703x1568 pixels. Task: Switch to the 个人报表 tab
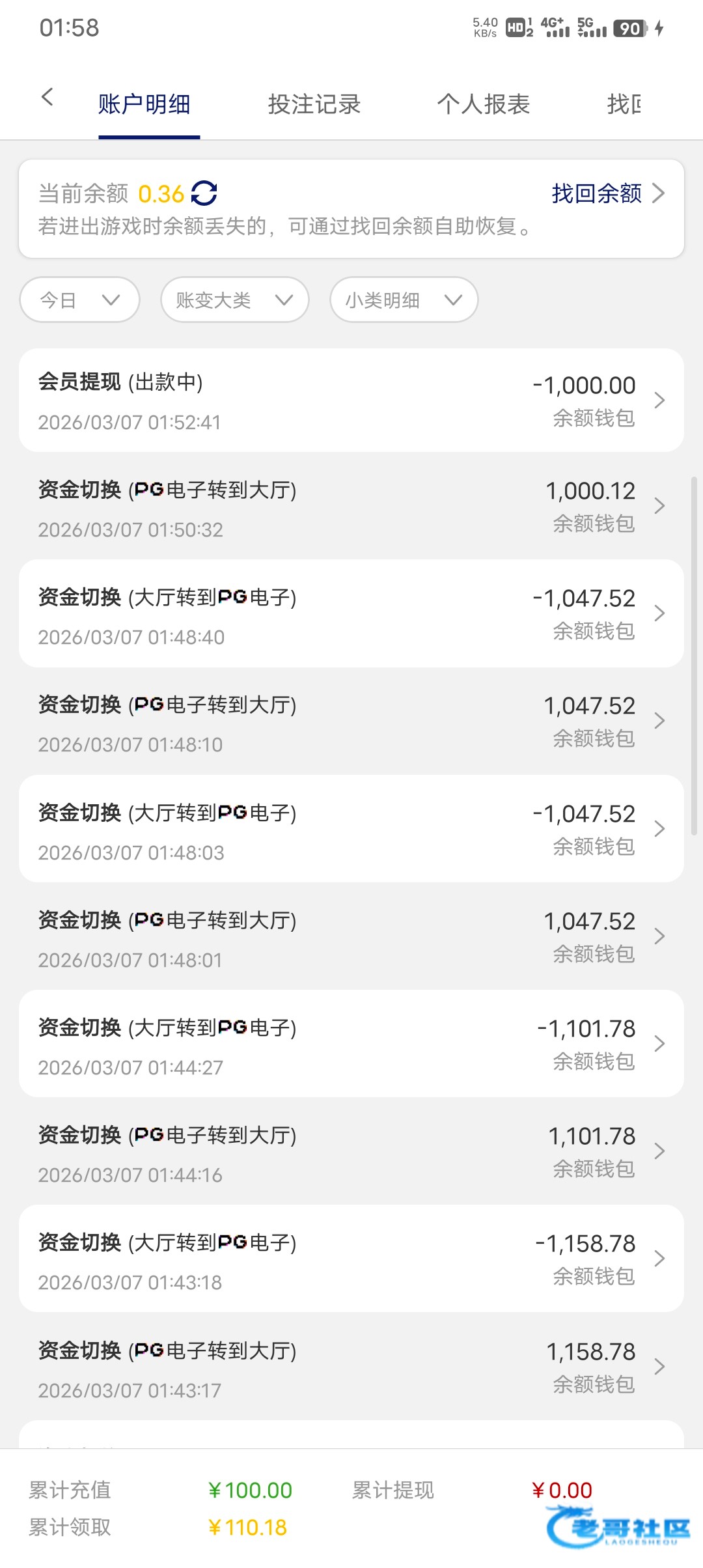click(x=483, y=104)
